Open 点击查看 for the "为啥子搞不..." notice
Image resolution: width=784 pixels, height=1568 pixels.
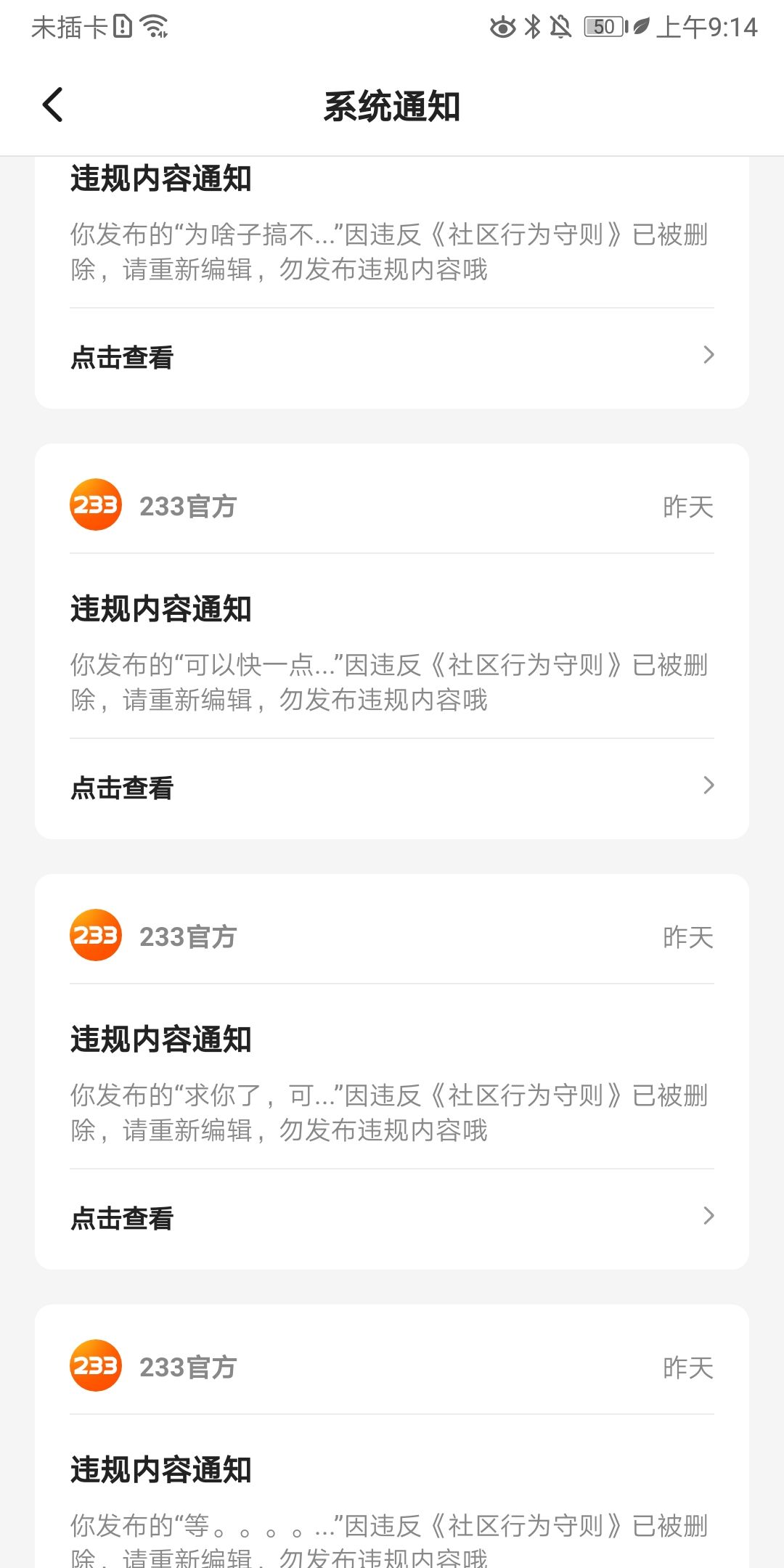[392, 356]
